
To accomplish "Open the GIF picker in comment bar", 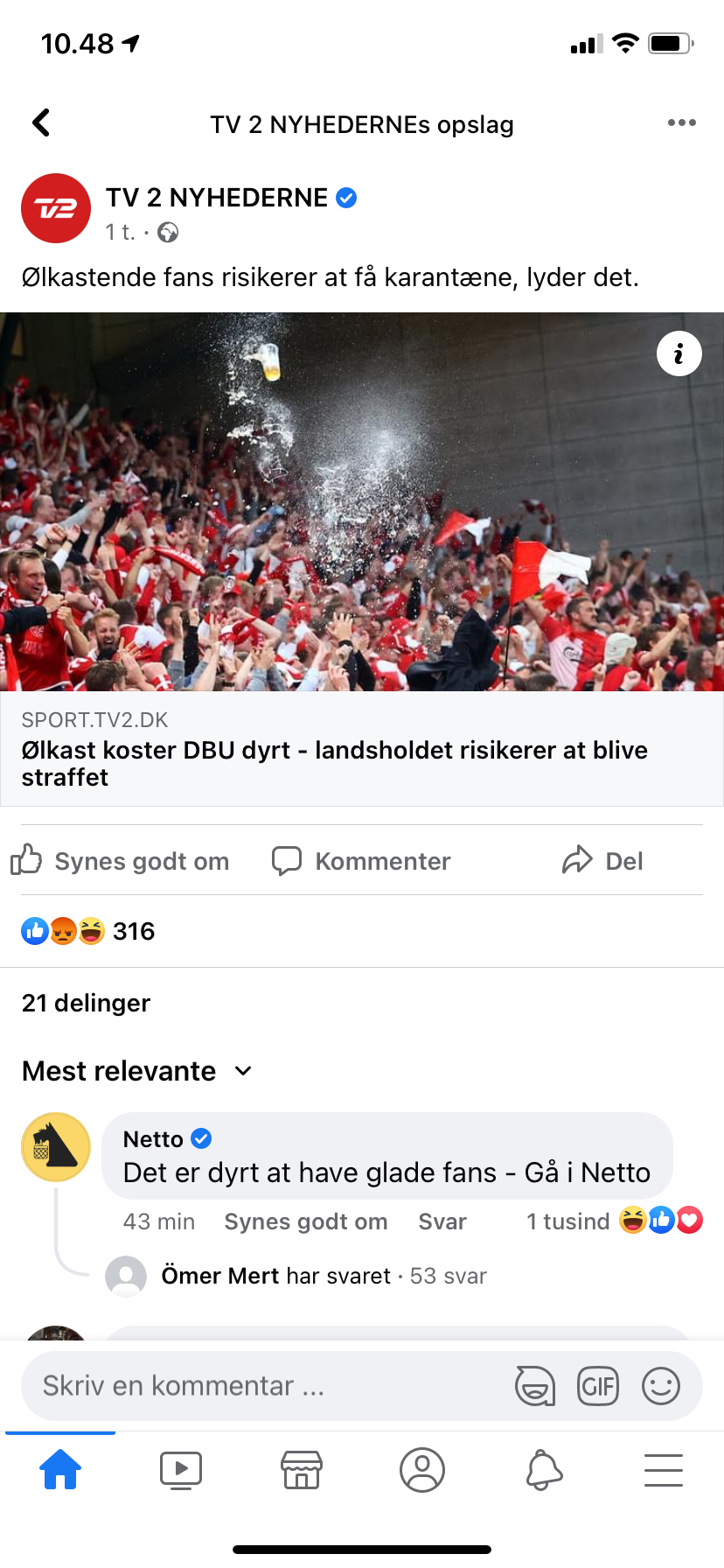I will coord(598,1386).
